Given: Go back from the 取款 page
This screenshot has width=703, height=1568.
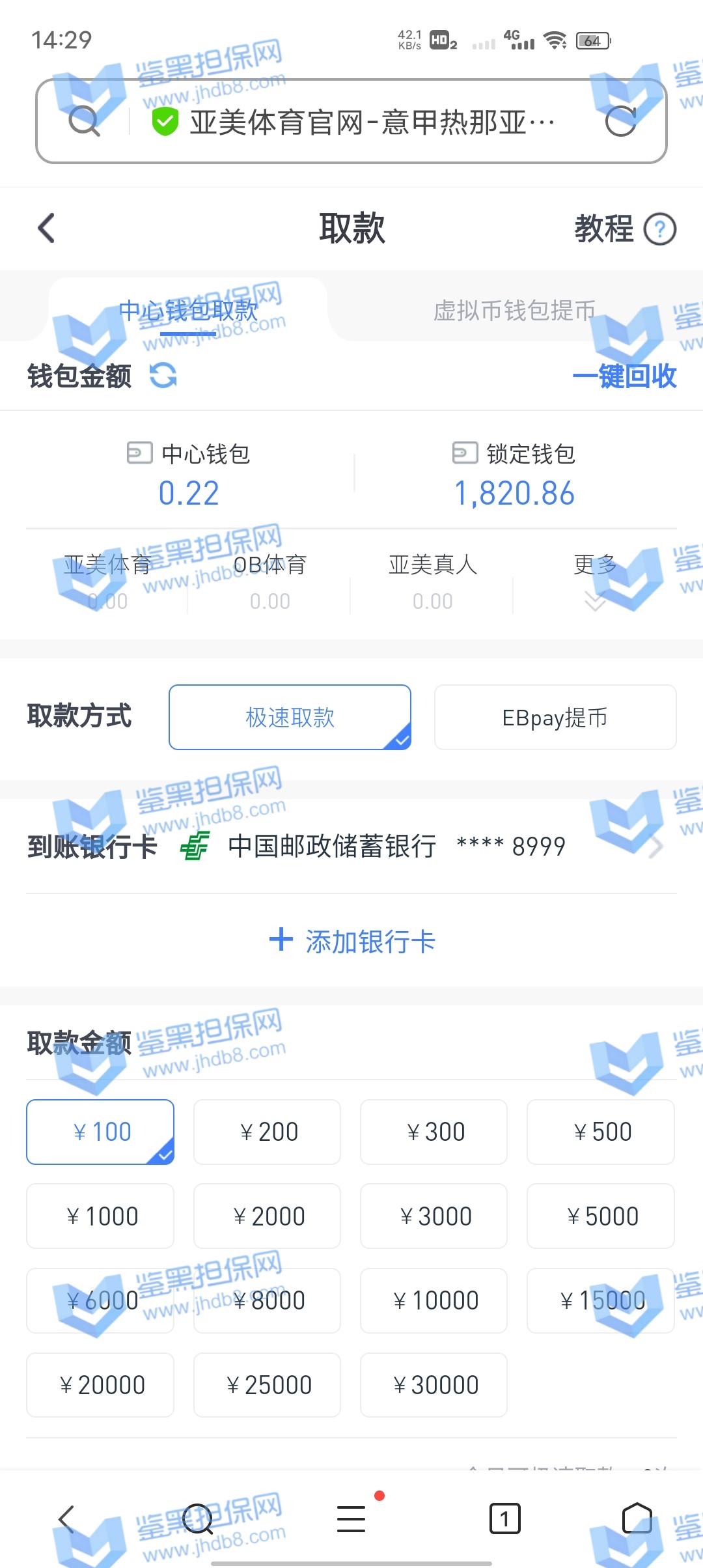Looking at the screenshot, I should (x=46, y=229).
